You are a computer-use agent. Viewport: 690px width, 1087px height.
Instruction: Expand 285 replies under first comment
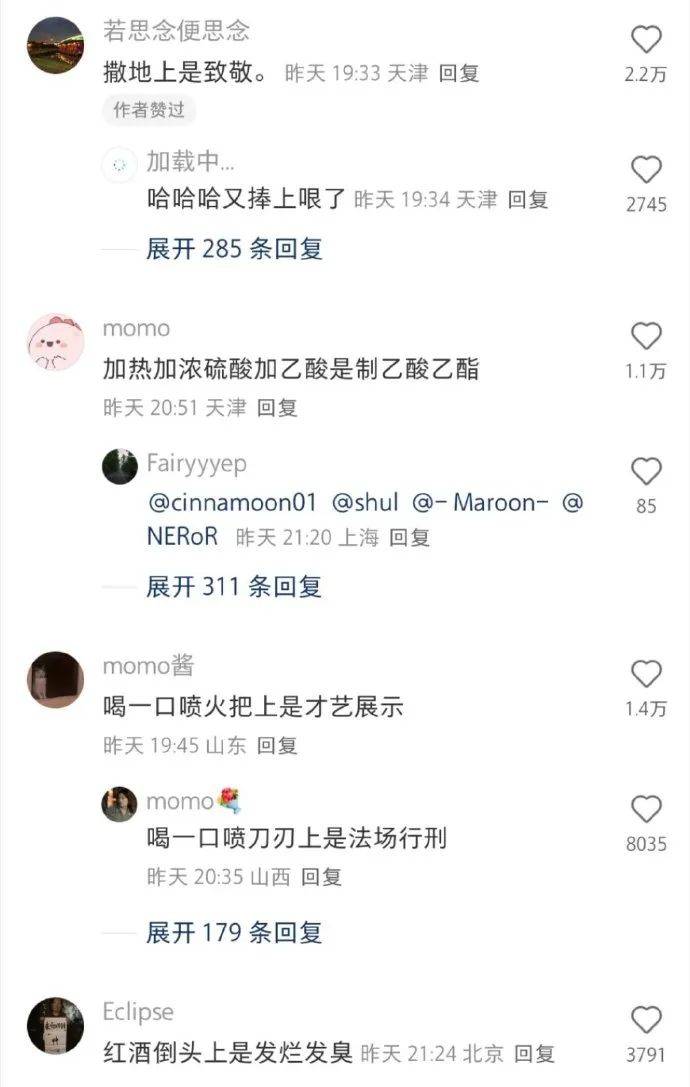tap(234, 249)
